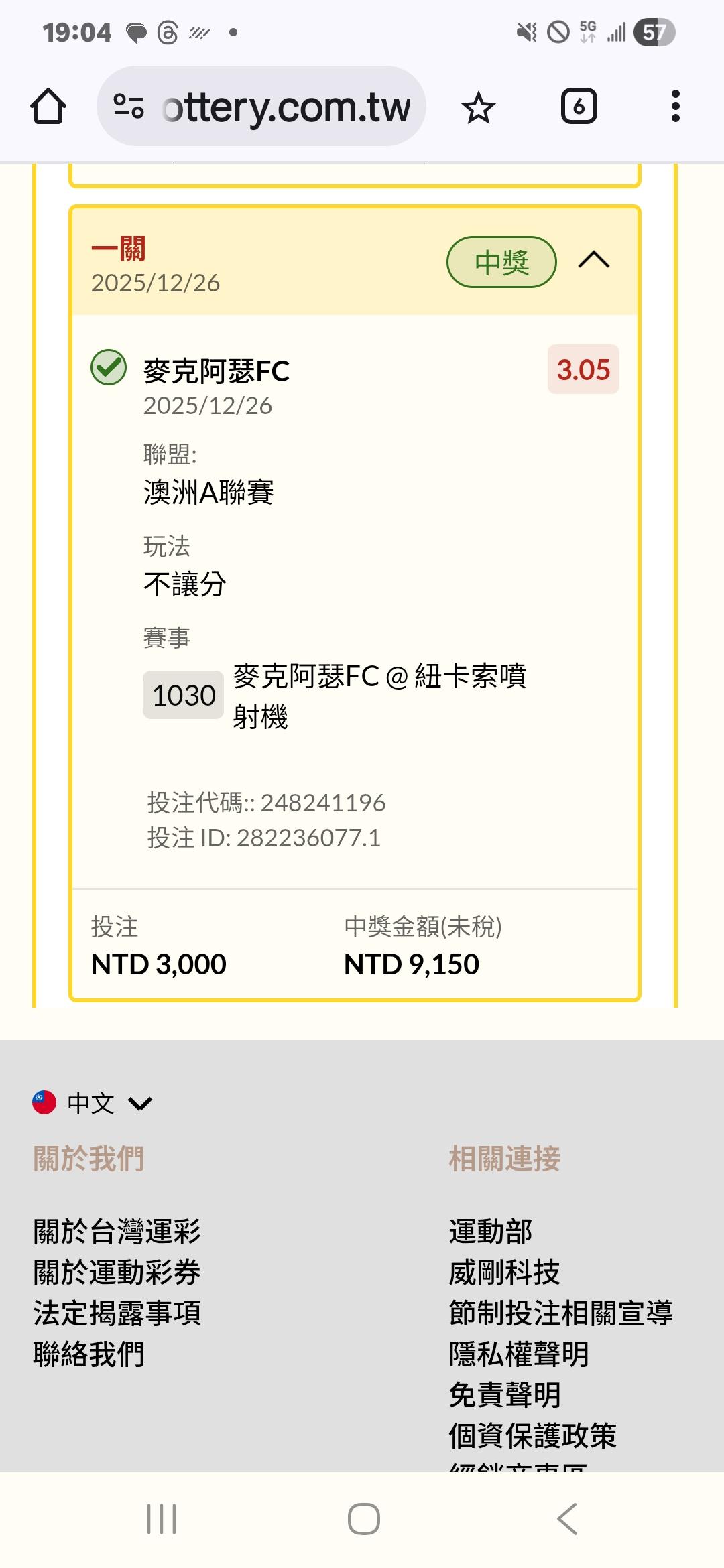724x1568 pixels.
Task: Go to the browser home page
Action: (x=48, y=107)
